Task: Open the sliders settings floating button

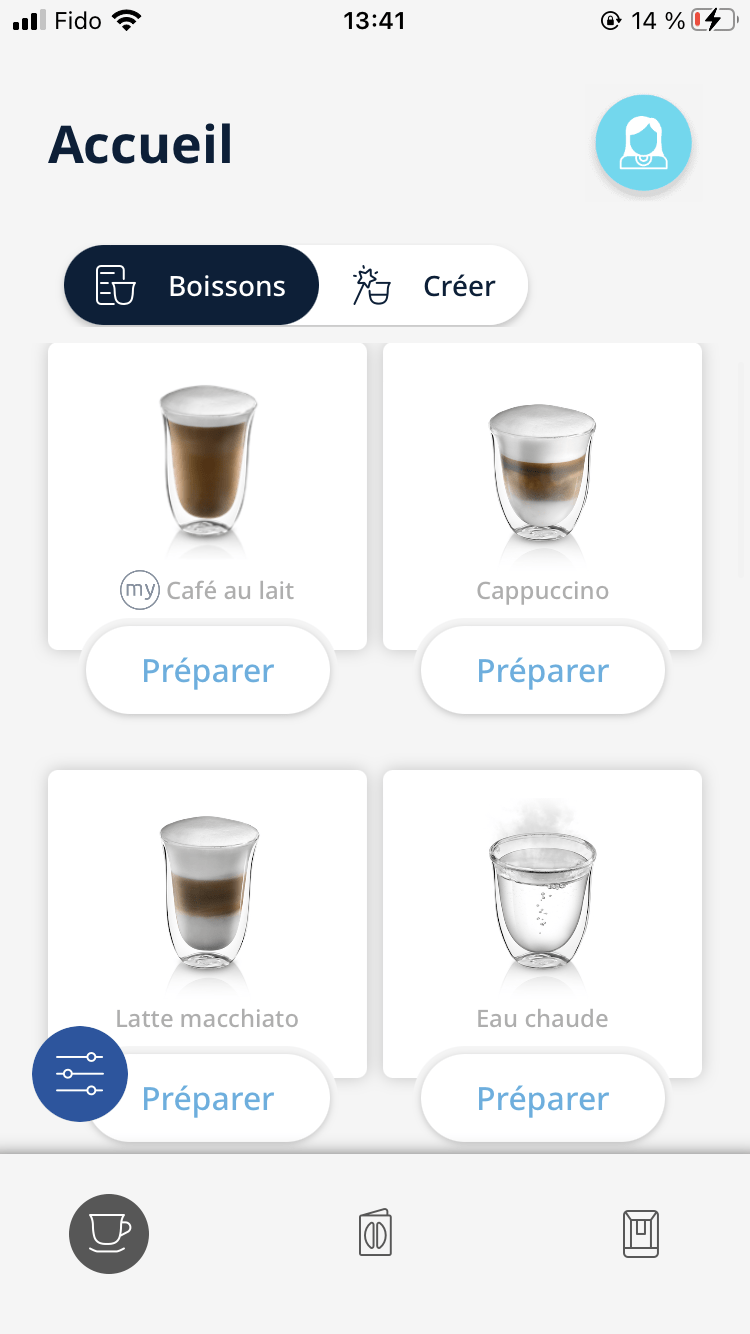Action: [x=80, y=1074]
